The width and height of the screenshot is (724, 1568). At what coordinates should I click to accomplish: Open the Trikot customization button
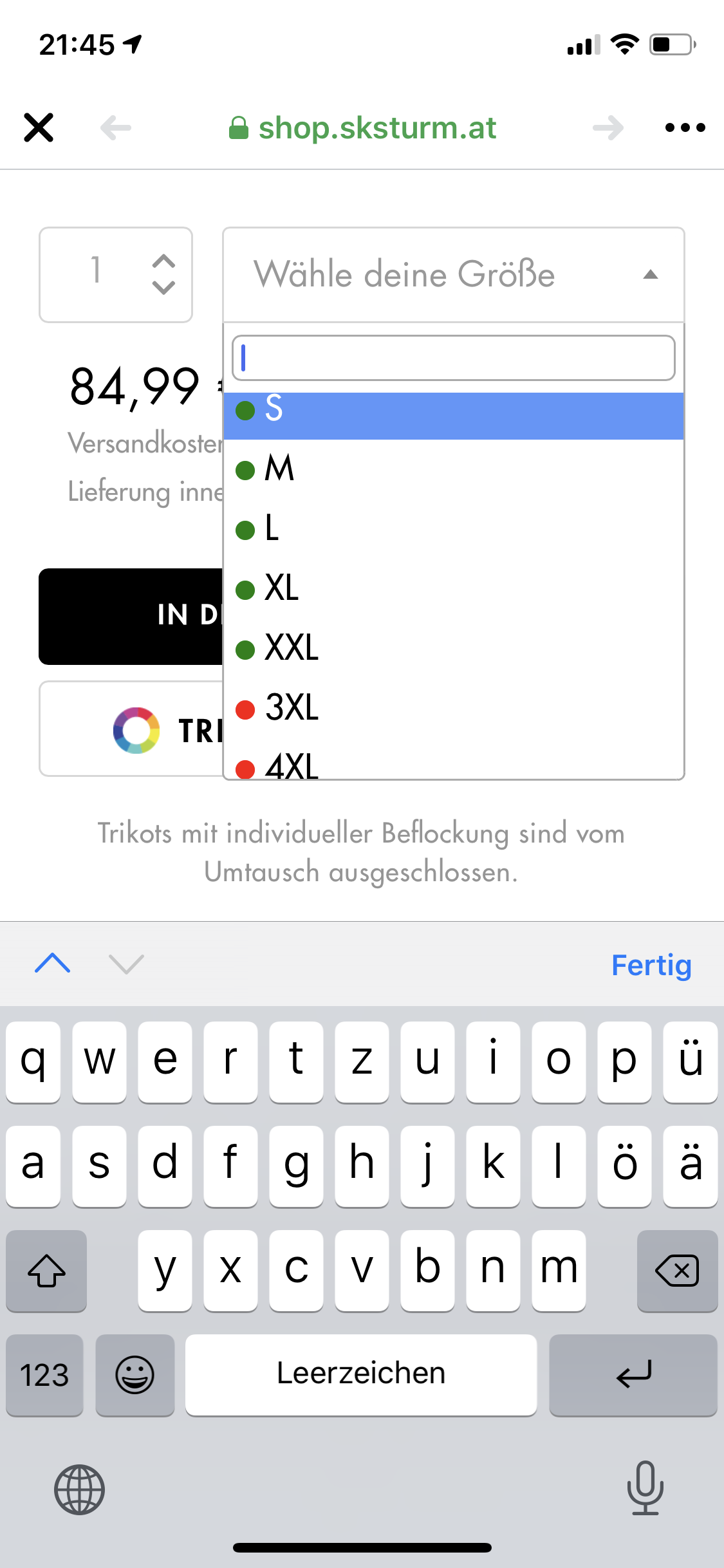131,729
